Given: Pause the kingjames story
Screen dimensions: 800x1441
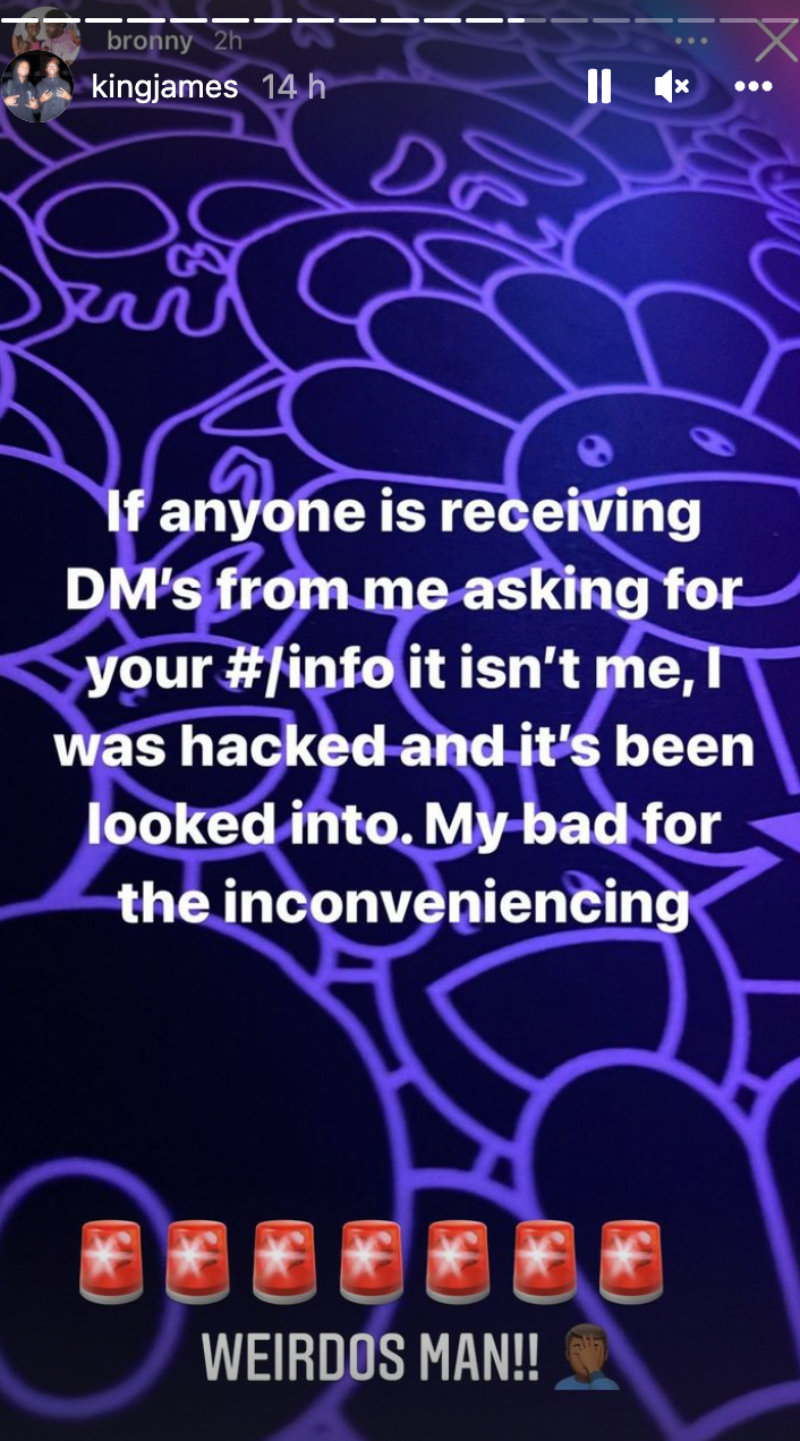Looking at the screenshot, I should click(599, 87).
